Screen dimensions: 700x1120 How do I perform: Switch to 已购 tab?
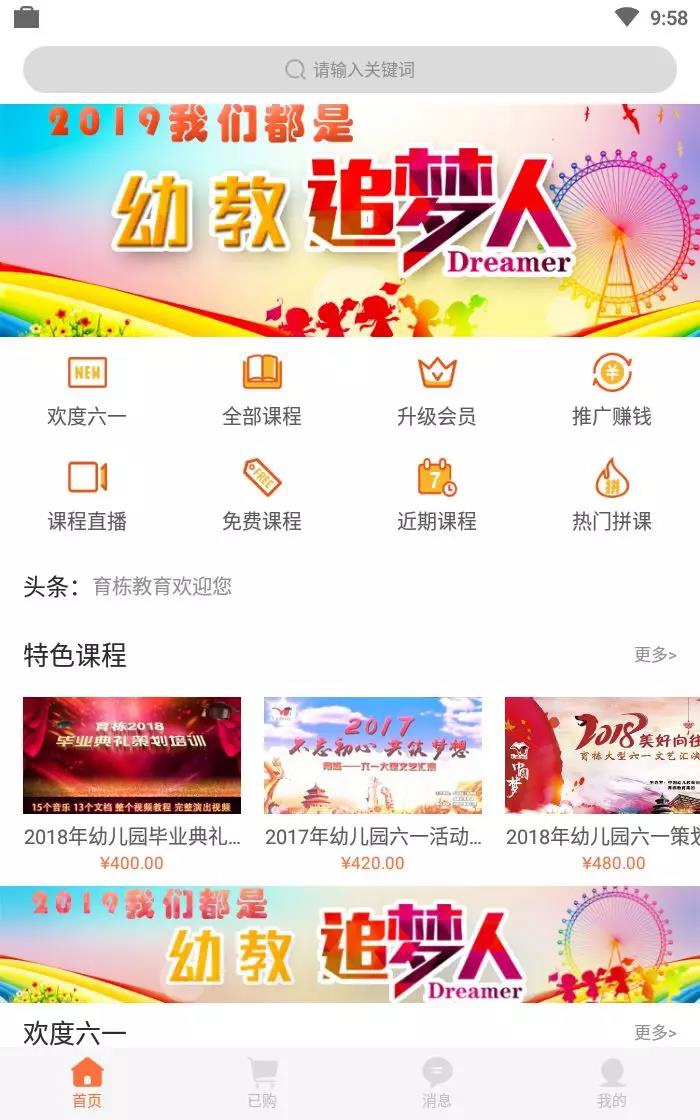(262, 1084)
